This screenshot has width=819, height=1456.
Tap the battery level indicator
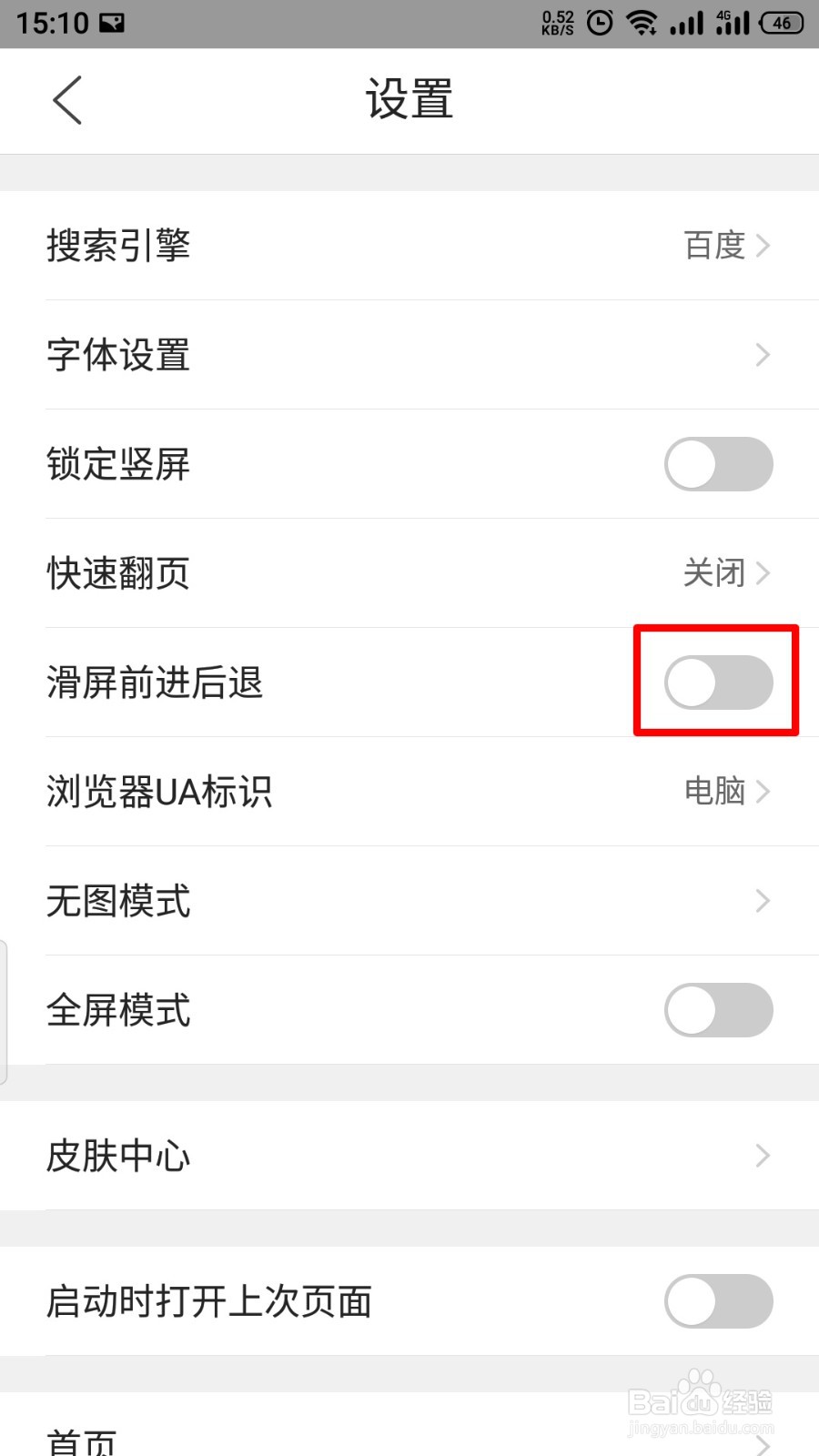[x=780, y=23]
